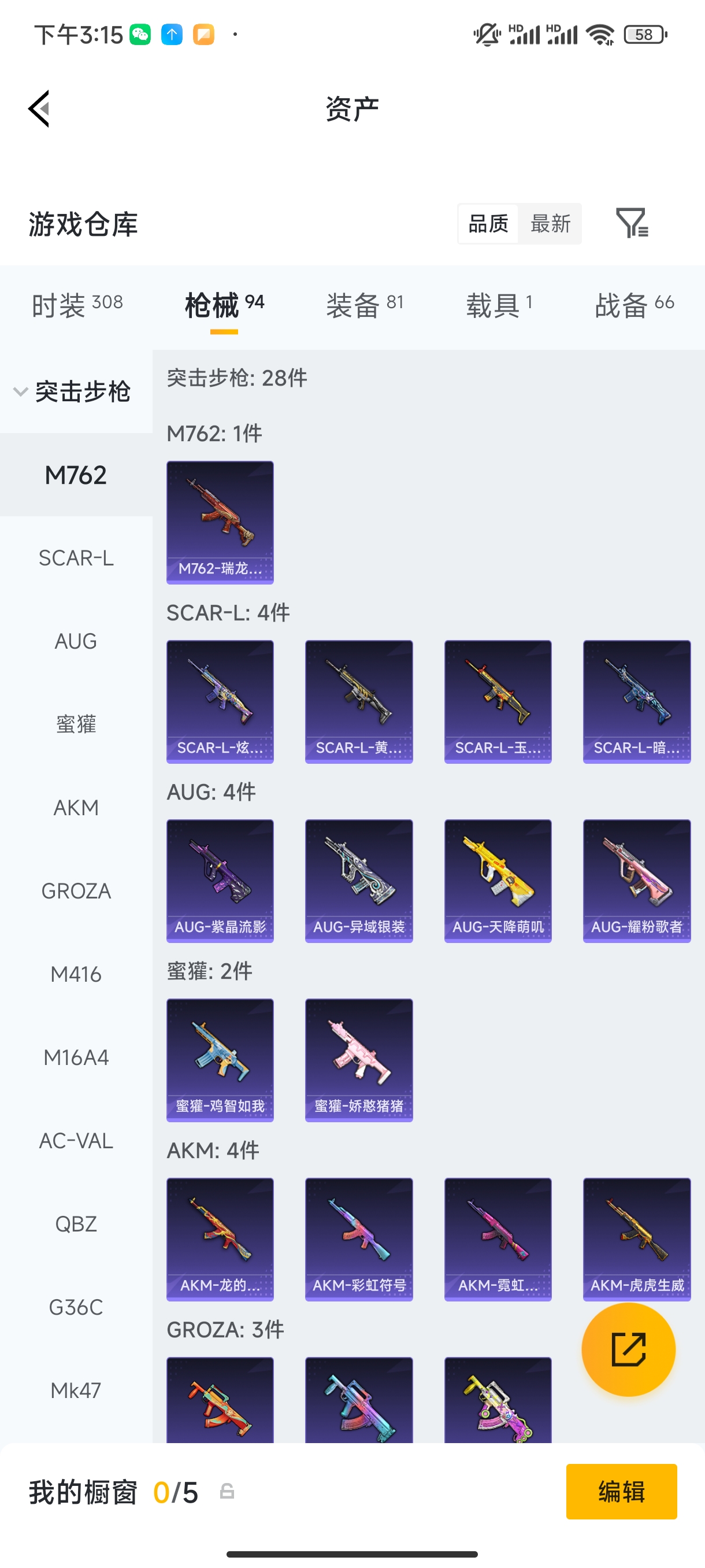
Task: View the AUG-紫晶流影 skin
Action: (220, 881)
